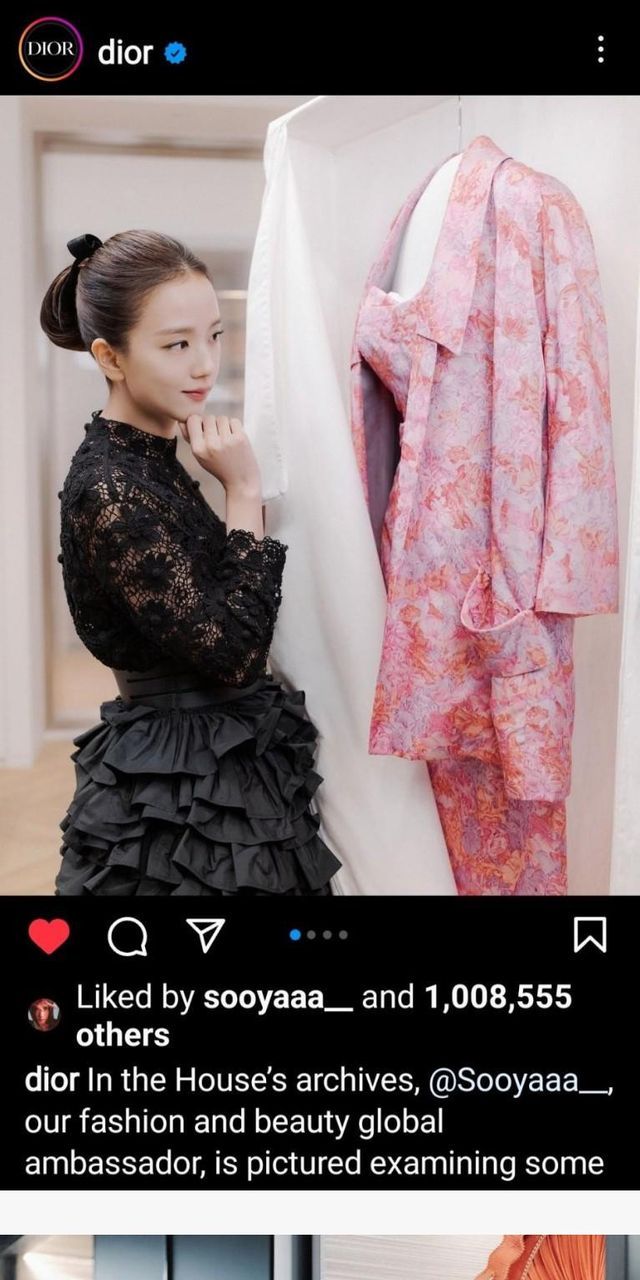Share the post via the paper plane icon
This screenshot has width=640, height=1280.
tap(204, 936)
